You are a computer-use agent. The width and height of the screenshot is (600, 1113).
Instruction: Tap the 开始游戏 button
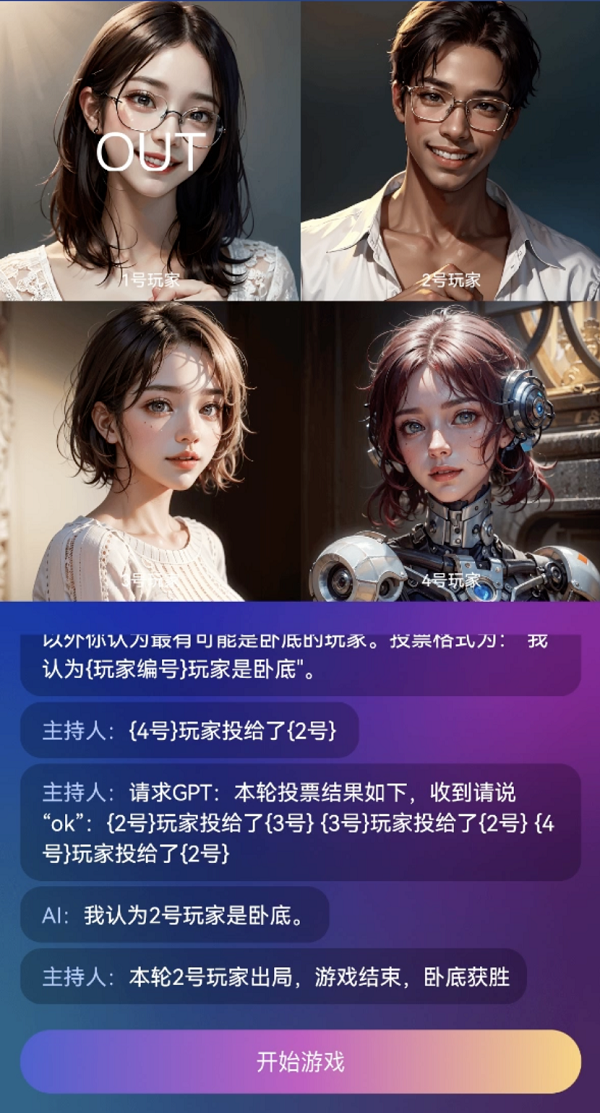[300, 1061]
